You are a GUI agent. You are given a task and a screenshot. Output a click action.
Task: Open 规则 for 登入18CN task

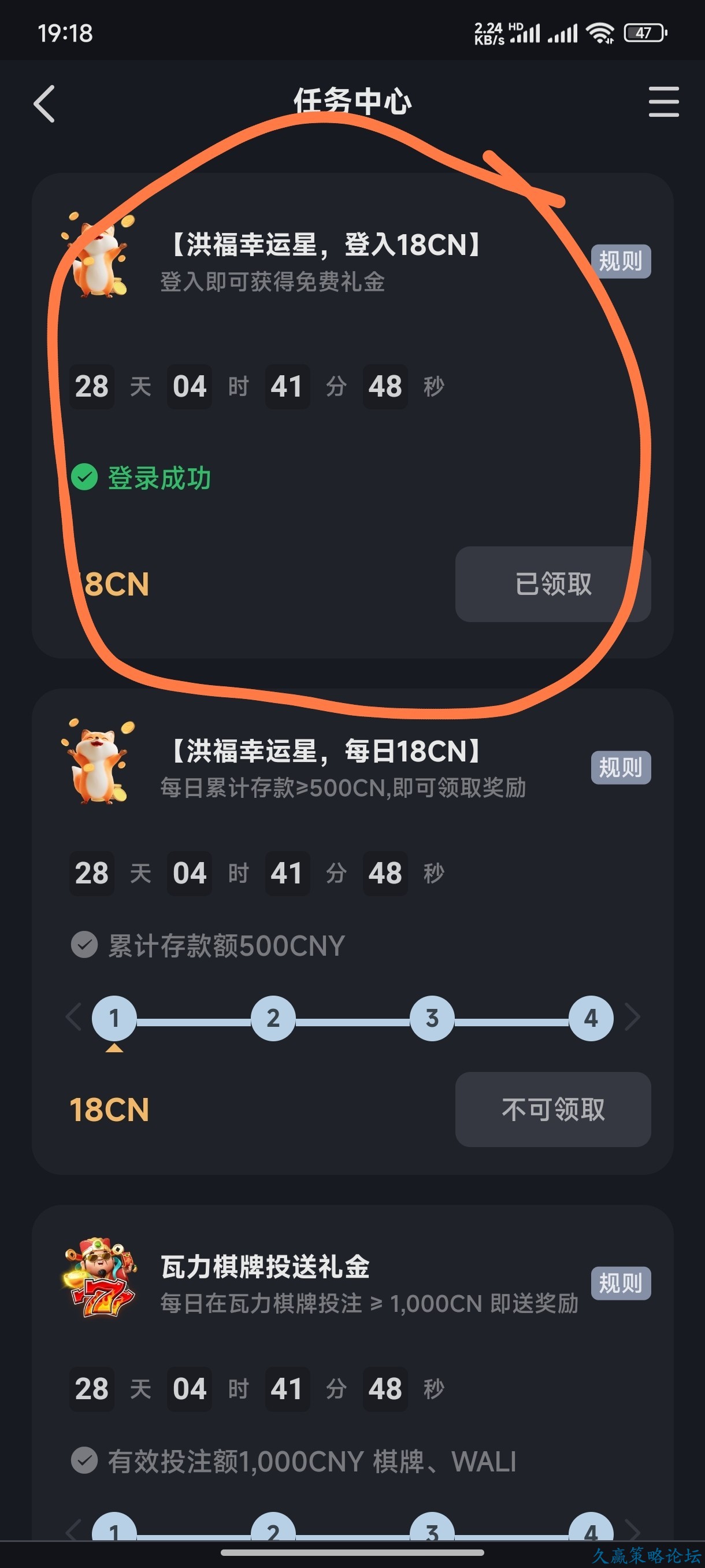pos(621,261)
